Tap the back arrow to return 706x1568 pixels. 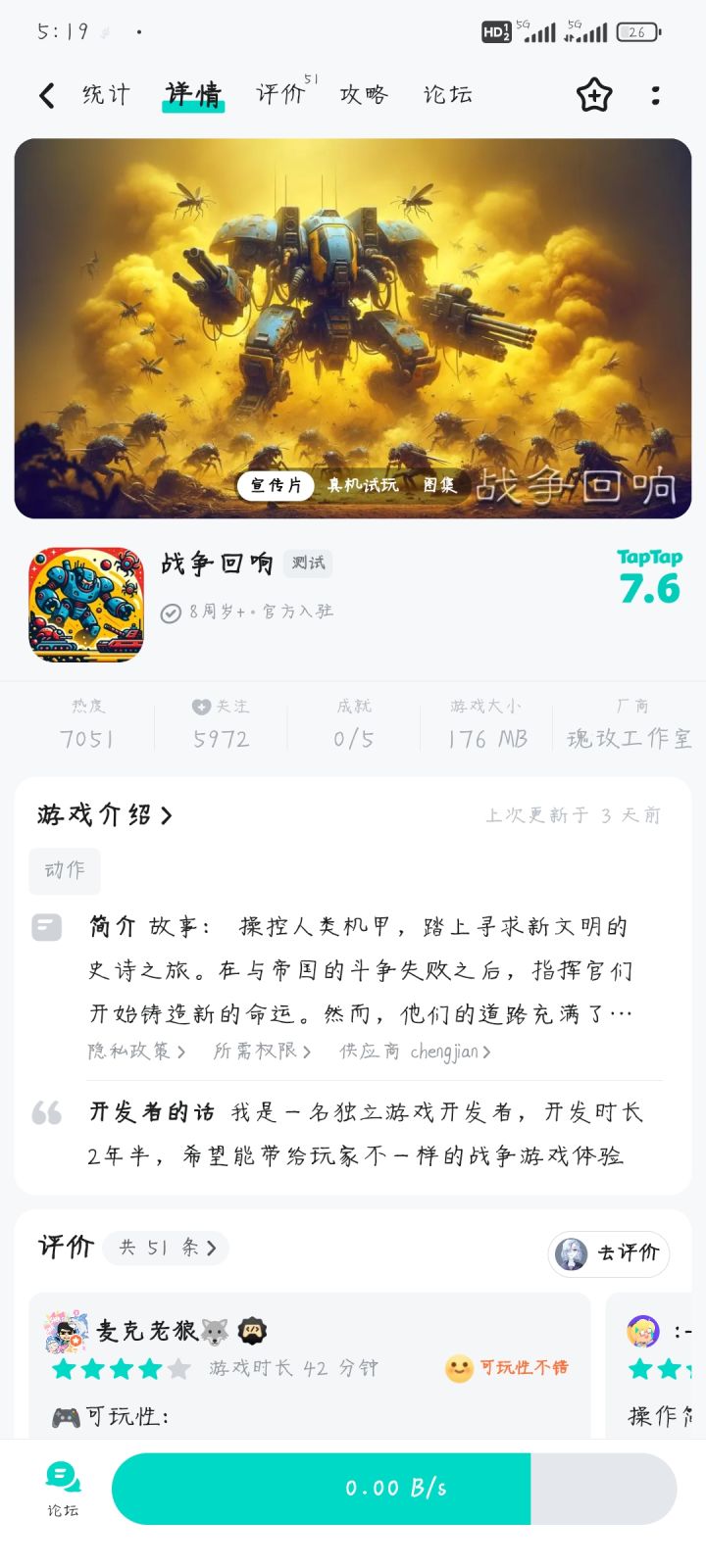45,94
